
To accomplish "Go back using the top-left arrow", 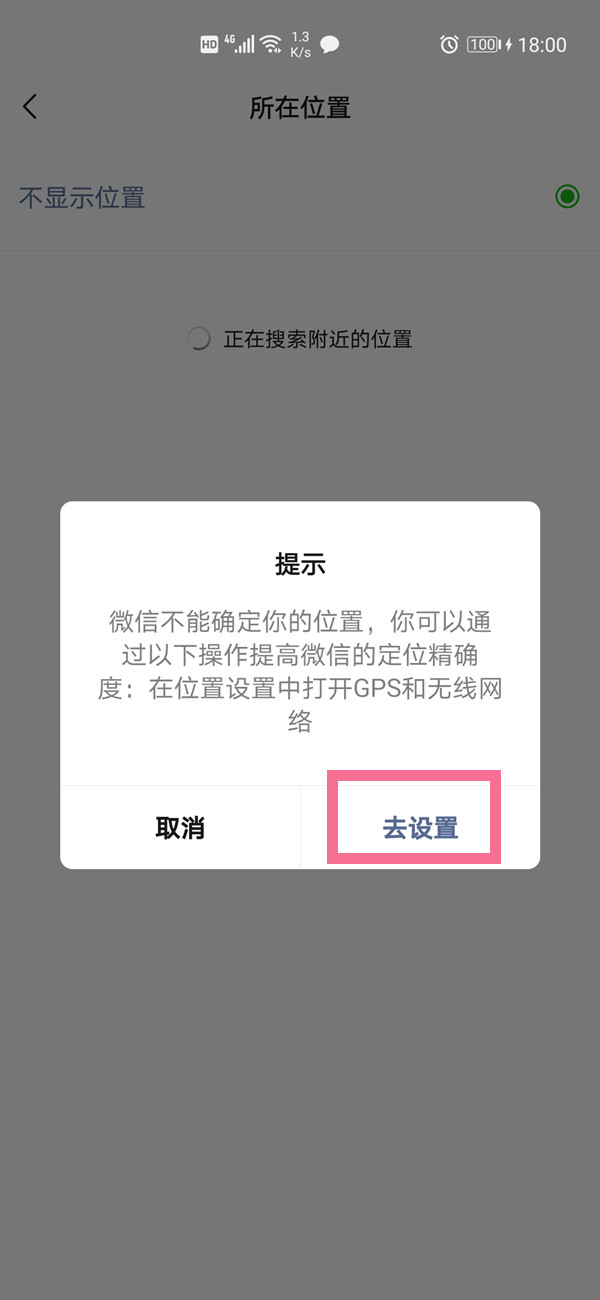I will tap(30, 107).
